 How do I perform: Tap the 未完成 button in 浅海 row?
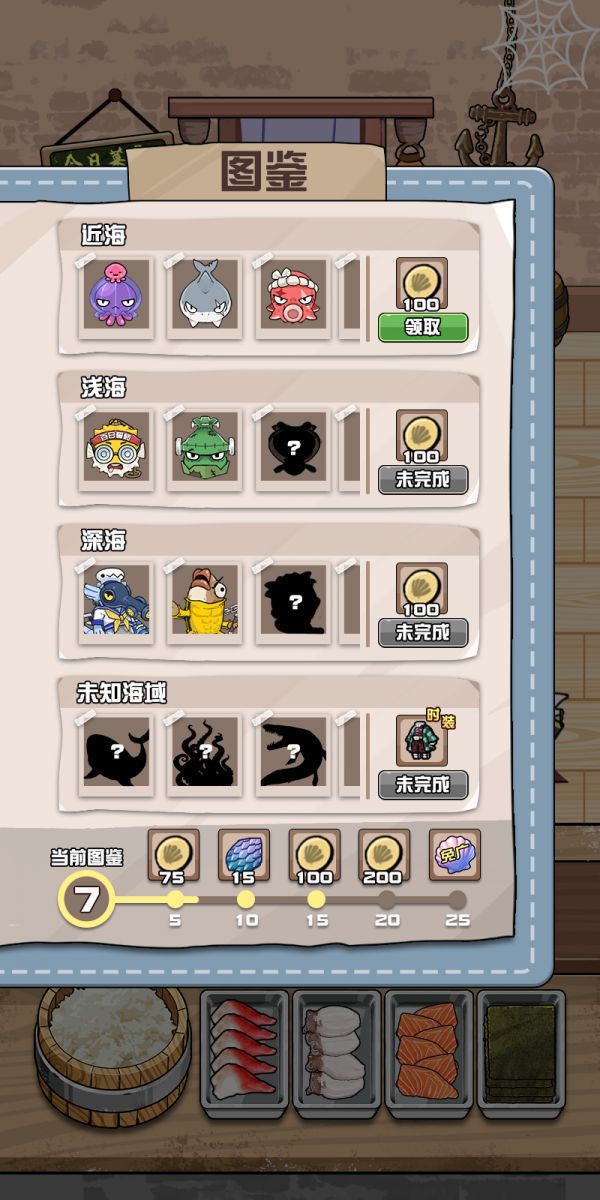pos(423,479)
